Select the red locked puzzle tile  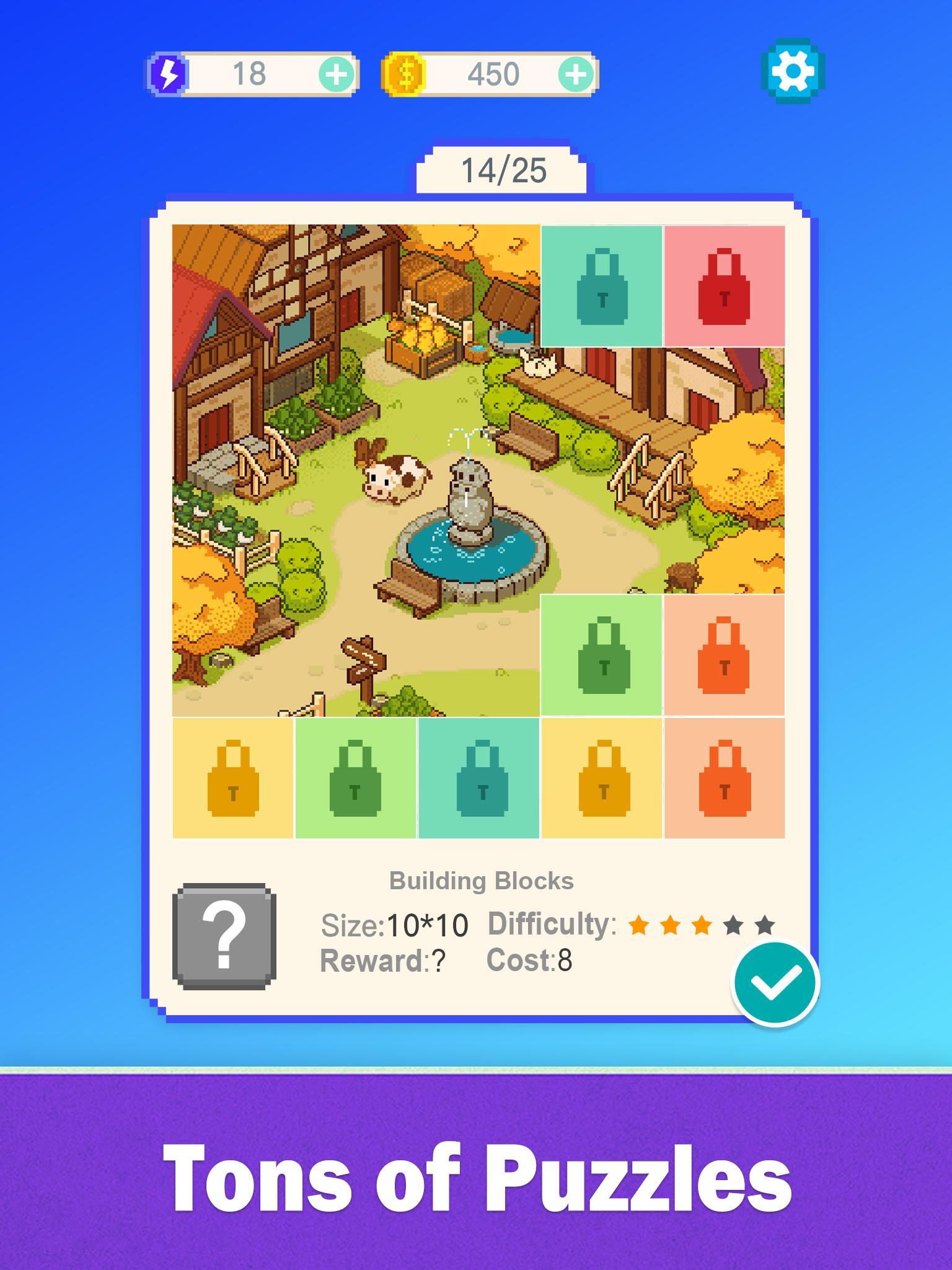(724, 286)
